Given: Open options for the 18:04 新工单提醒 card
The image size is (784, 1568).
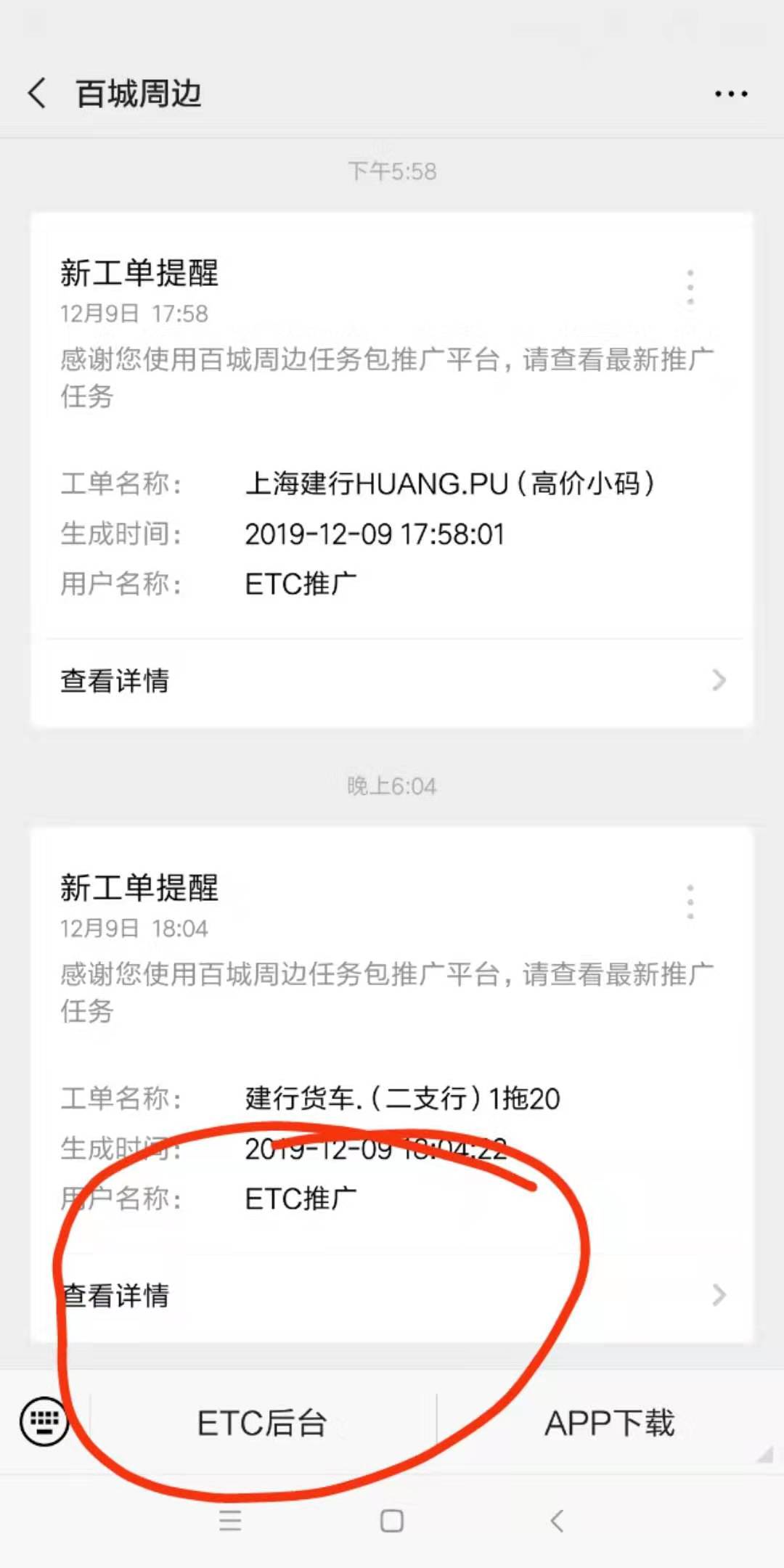Looking at the screenshot, I should click(690, 902).
